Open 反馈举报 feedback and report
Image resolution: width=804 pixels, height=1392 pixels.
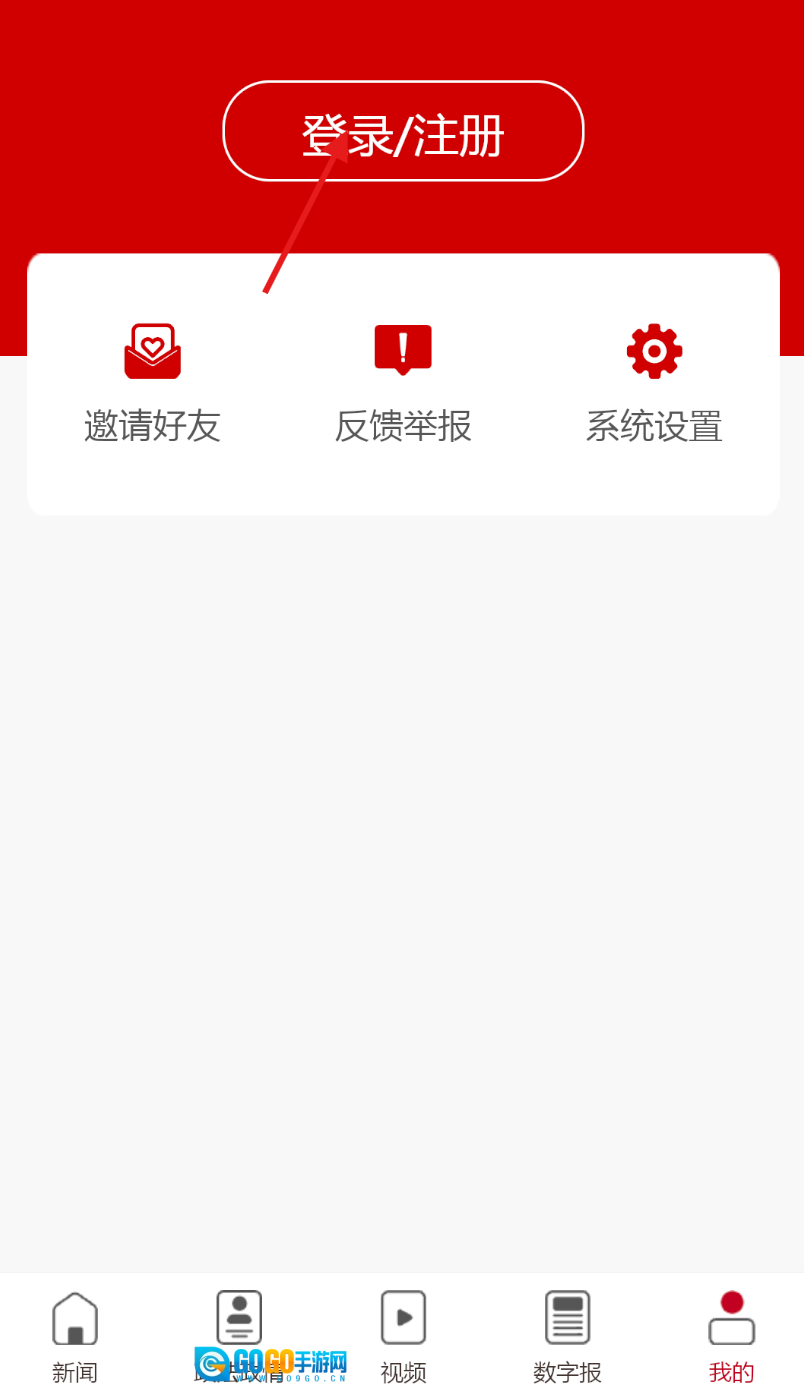click(403, 383)
